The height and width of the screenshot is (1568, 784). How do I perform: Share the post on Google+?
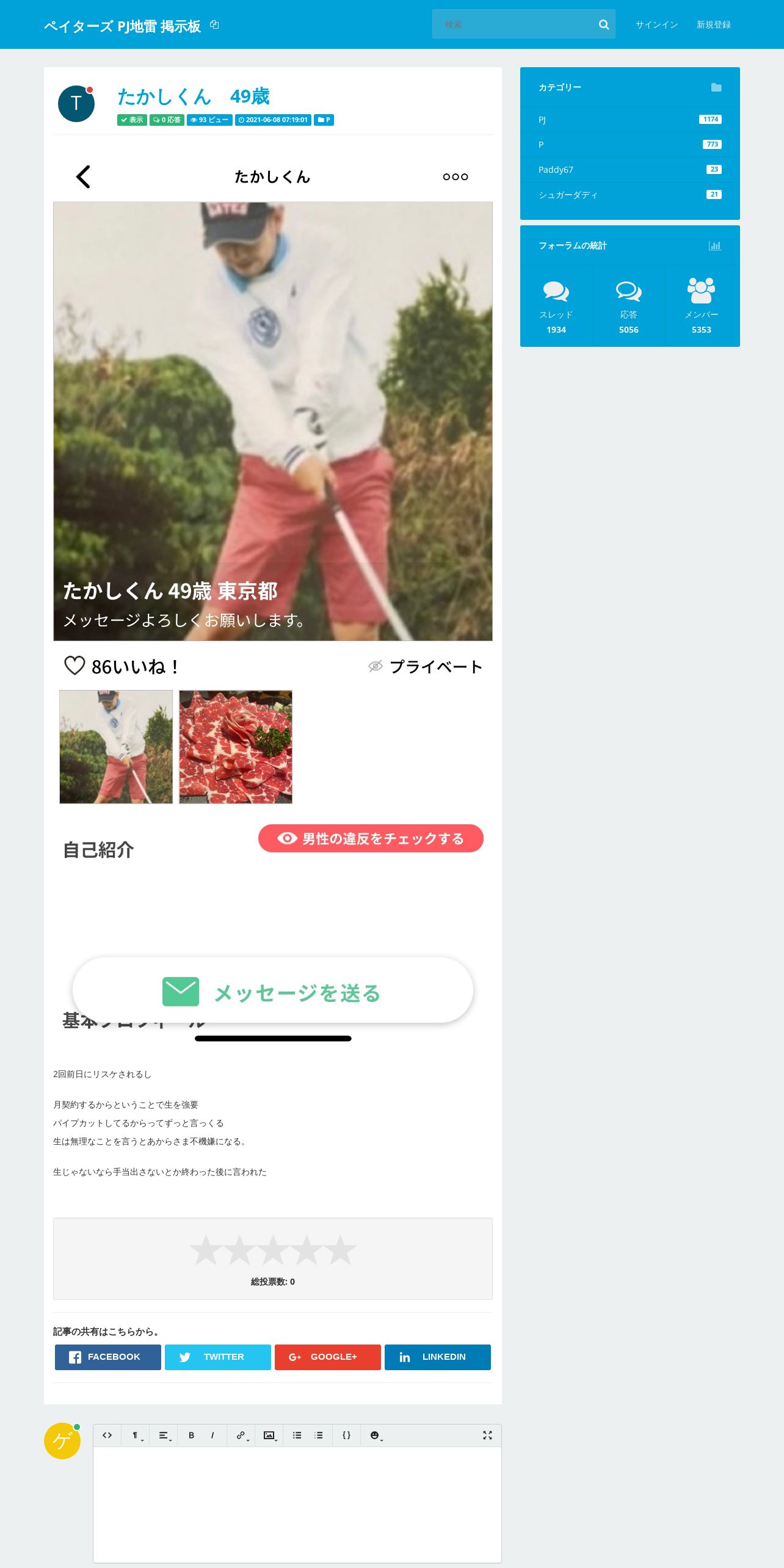coord(328,1357)
